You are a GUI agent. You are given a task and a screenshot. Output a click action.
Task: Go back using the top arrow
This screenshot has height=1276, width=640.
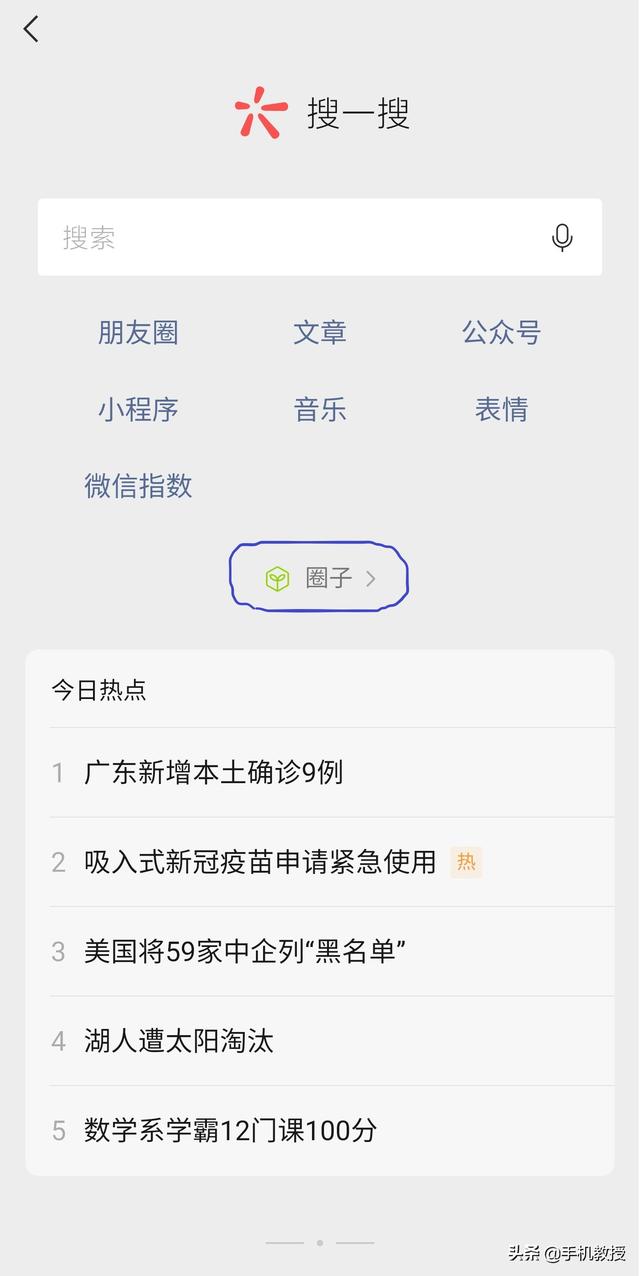[x=32, y=29]
